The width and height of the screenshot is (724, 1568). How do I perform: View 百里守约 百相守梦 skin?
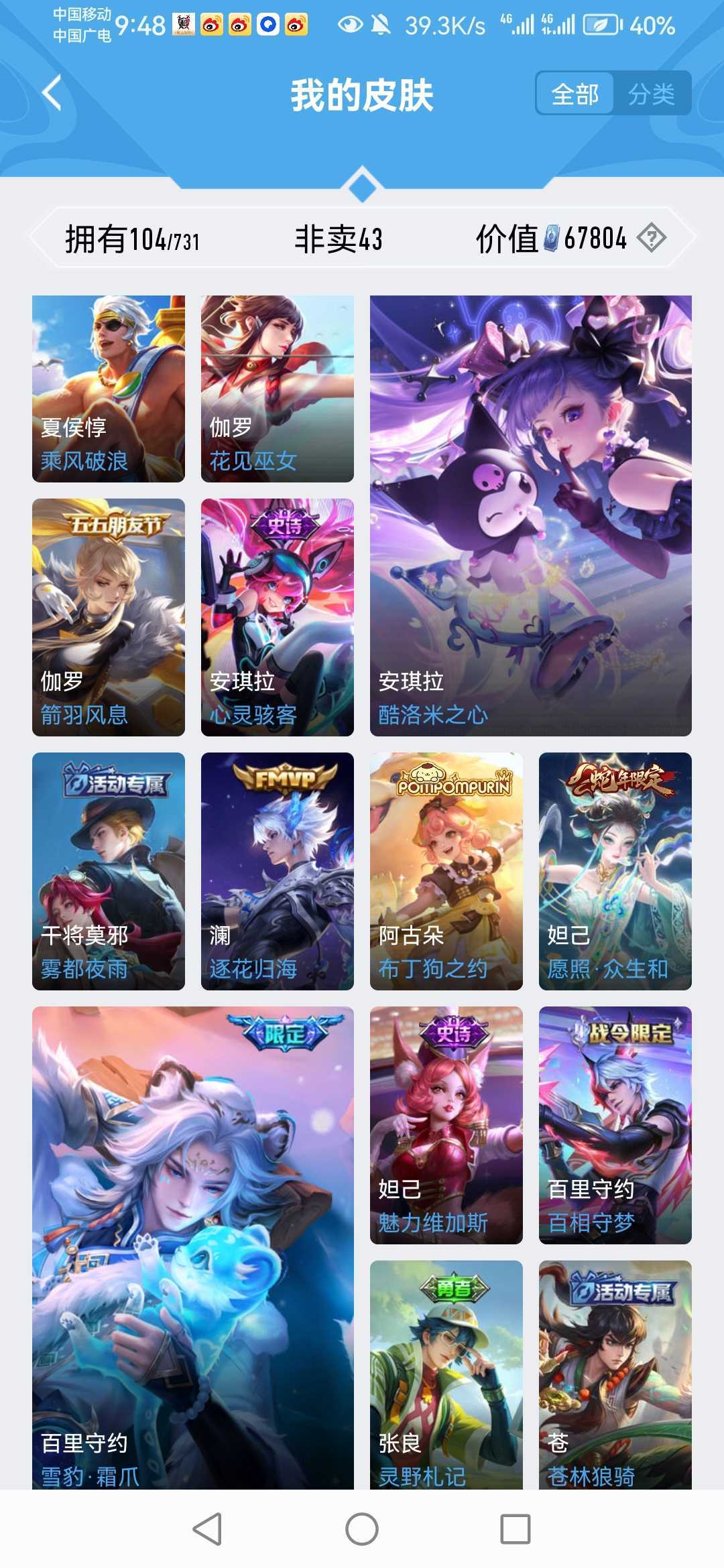tap(615, 1125)
